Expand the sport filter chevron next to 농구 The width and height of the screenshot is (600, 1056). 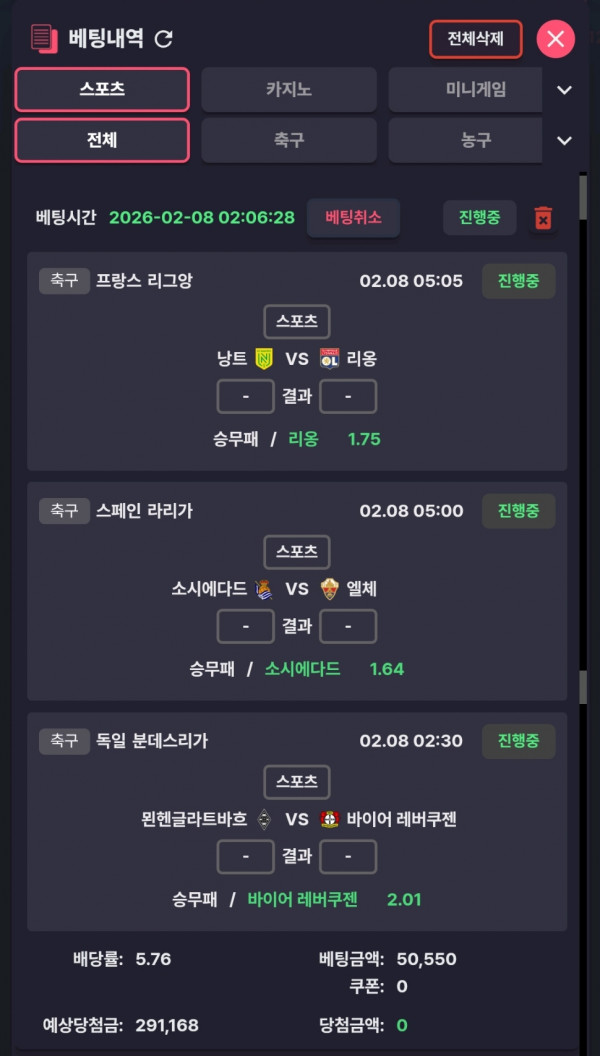coord(565,141)
